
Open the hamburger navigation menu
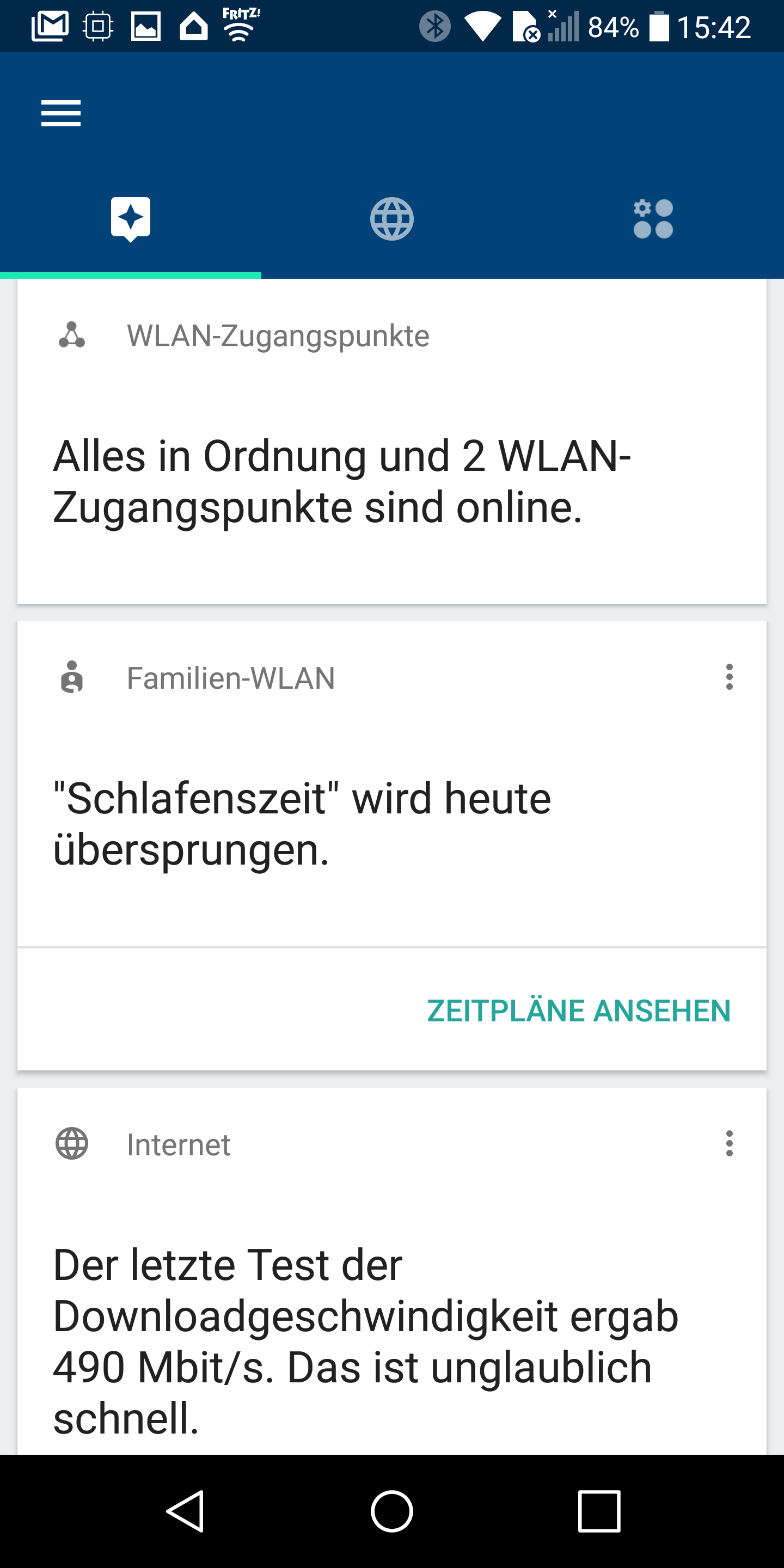[61, 113]
